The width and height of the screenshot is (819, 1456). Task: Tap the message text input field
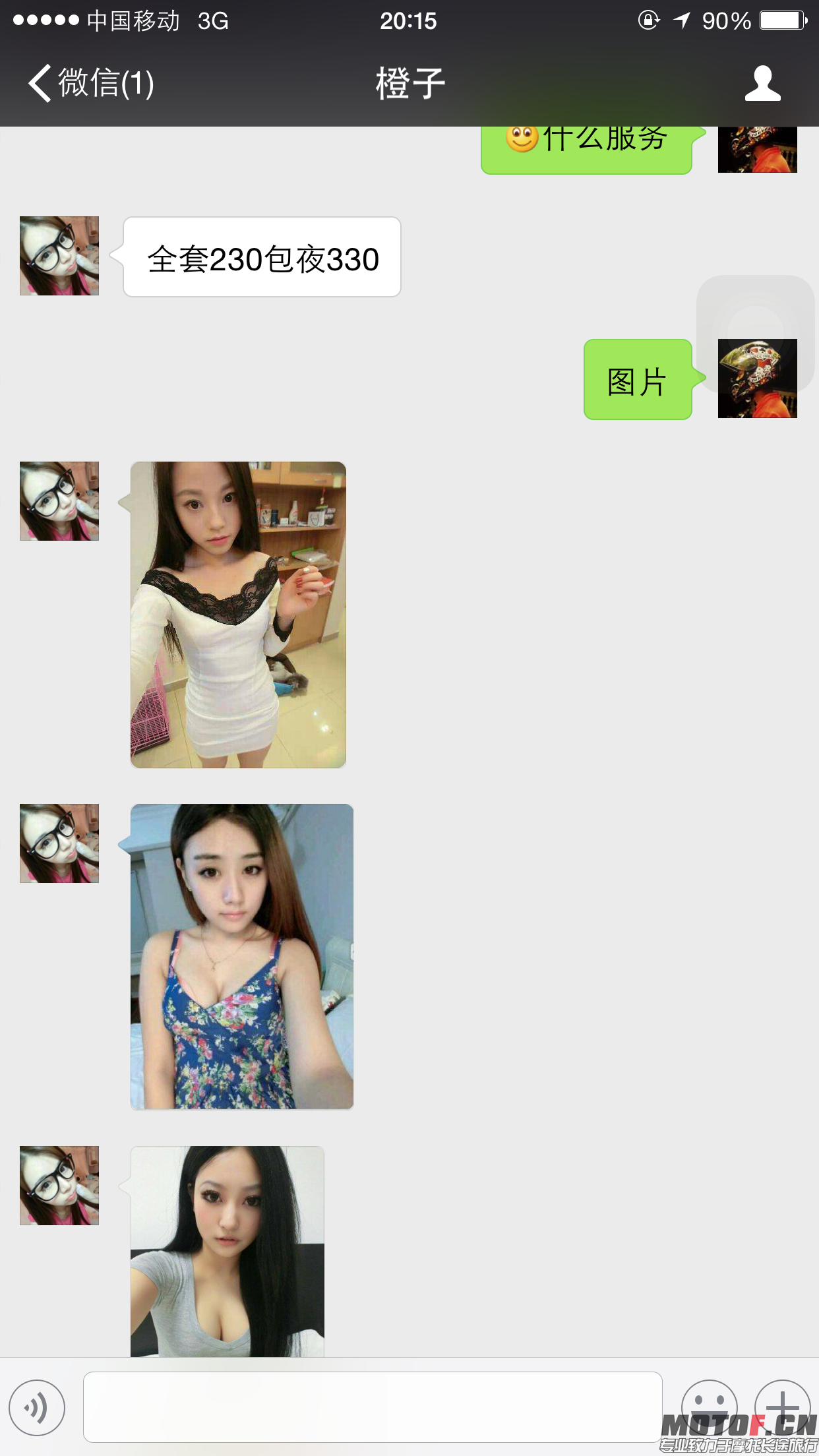[x=373, y=1407]
